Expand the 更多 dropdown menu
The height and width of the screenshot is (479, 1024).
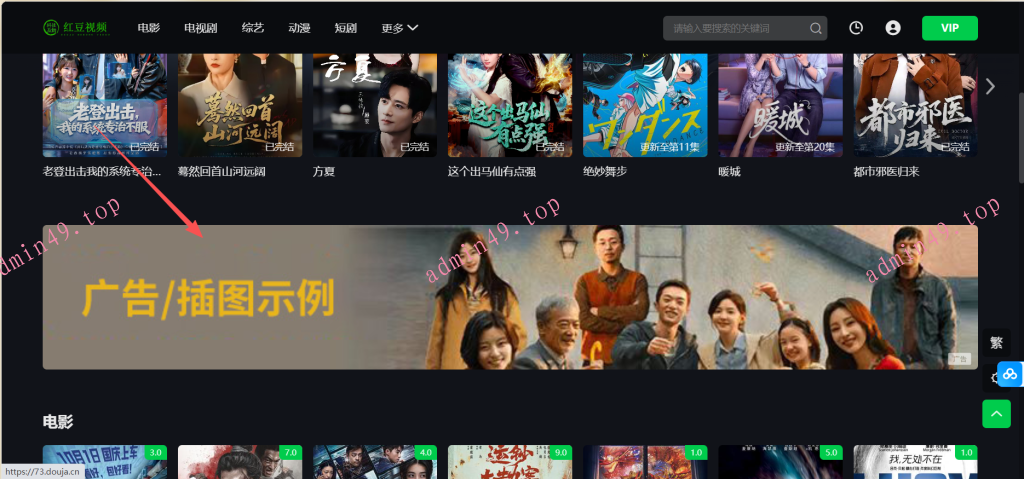399,28
